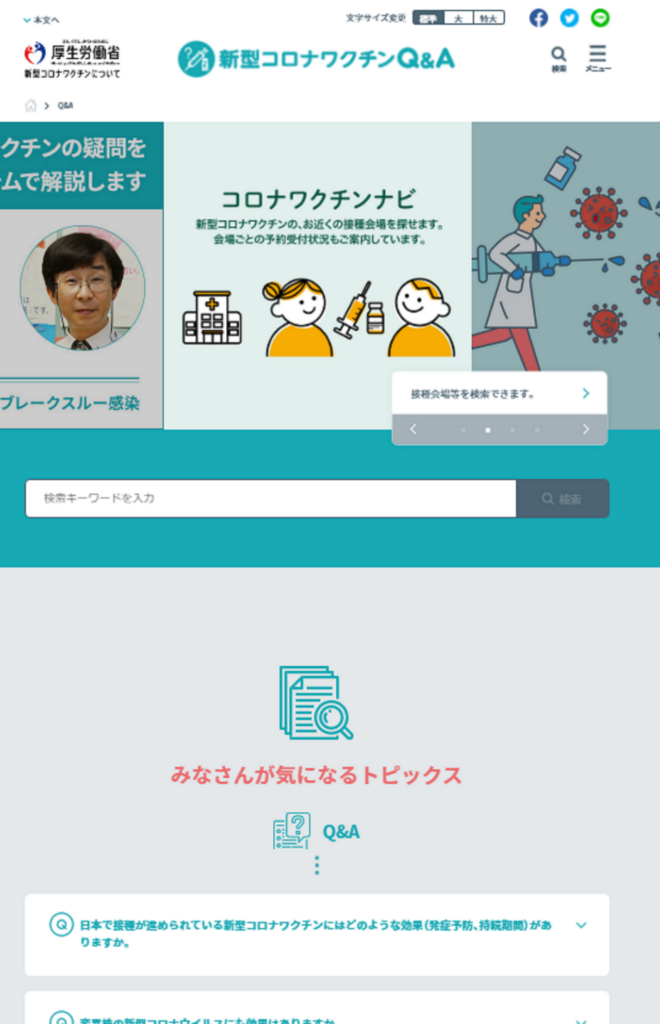Show next carousel slide
Image resolution: width=660 pixels, height=1024 pixels.
click(x=586, y=429)
